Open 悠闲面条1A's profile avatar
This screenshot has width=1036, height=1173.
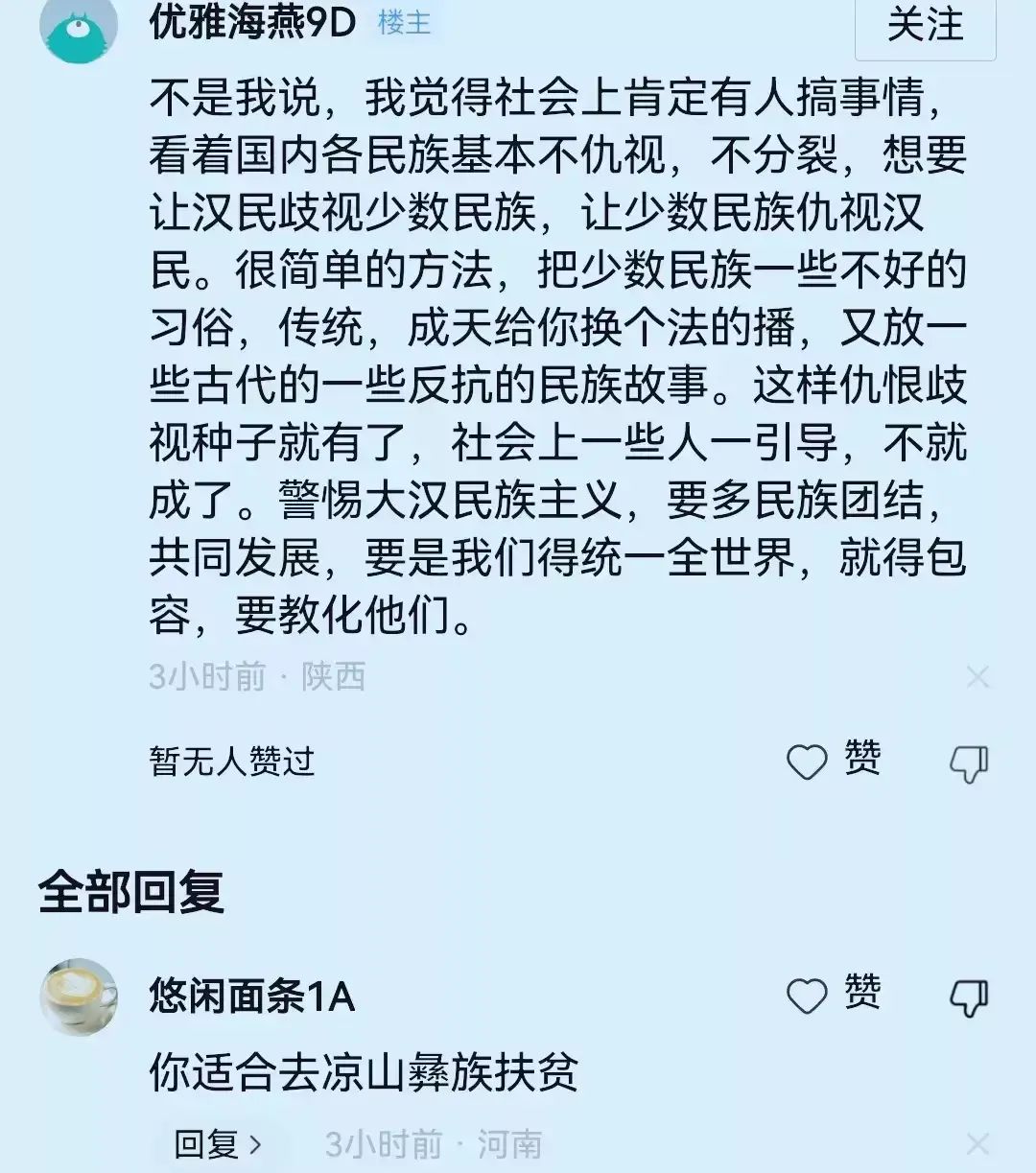(79, 997)
